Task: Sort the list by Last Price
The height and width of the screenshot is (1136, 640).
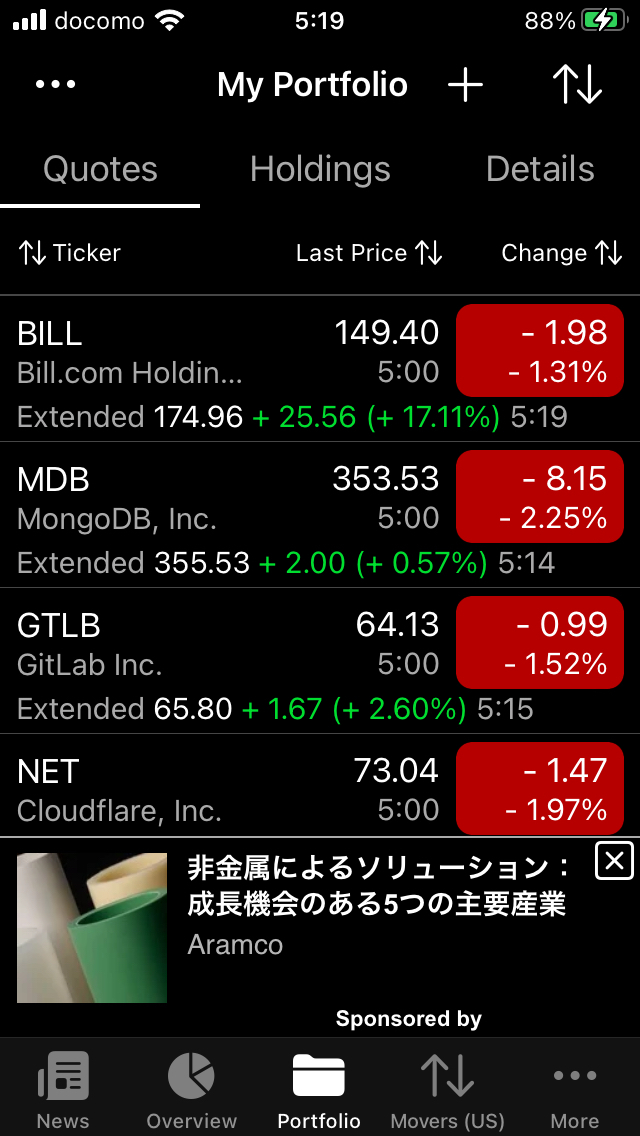Action: 369,253
